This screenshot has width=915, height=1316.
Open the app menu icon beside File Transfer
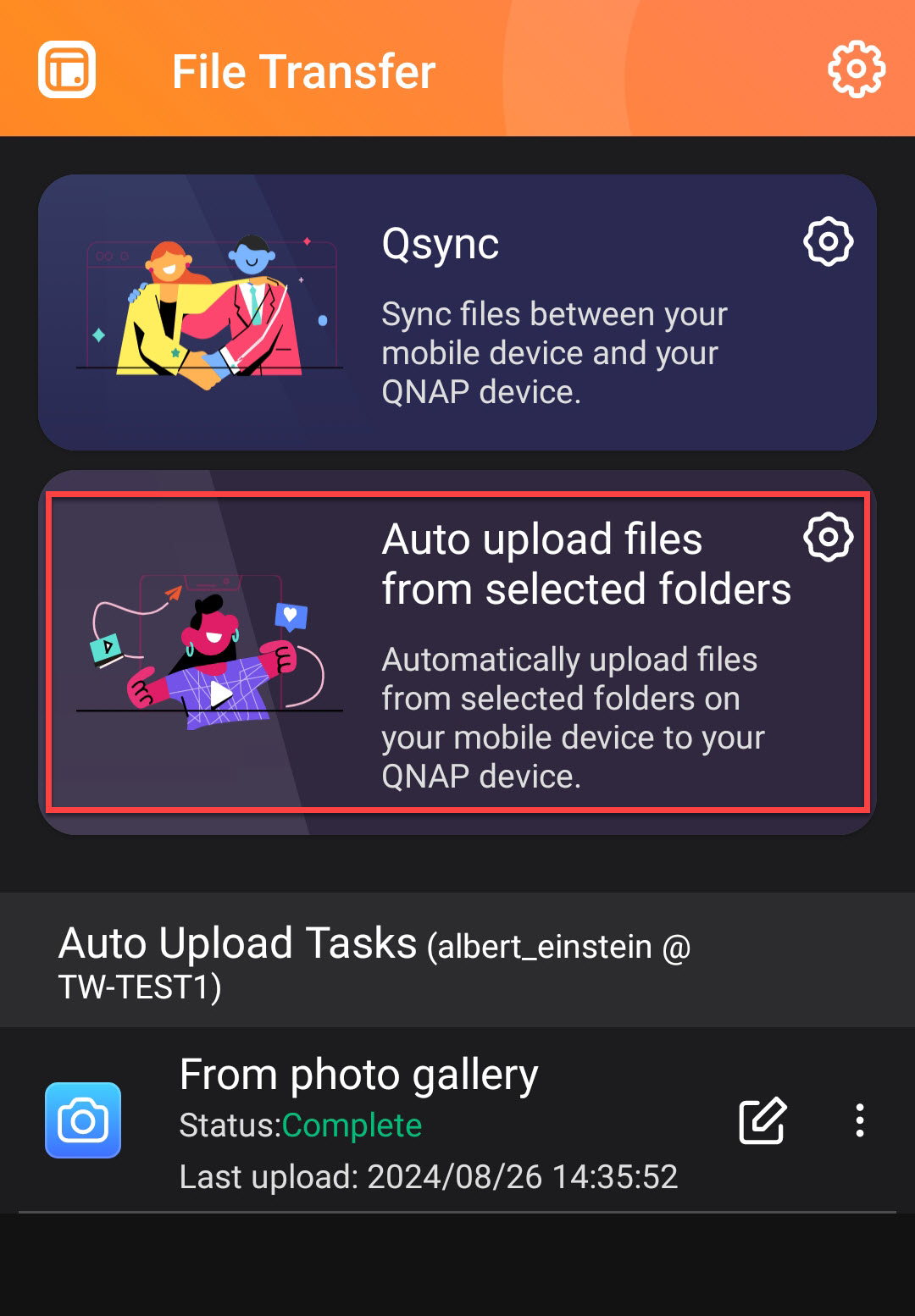pyautogui.click(x=67, y=69)
